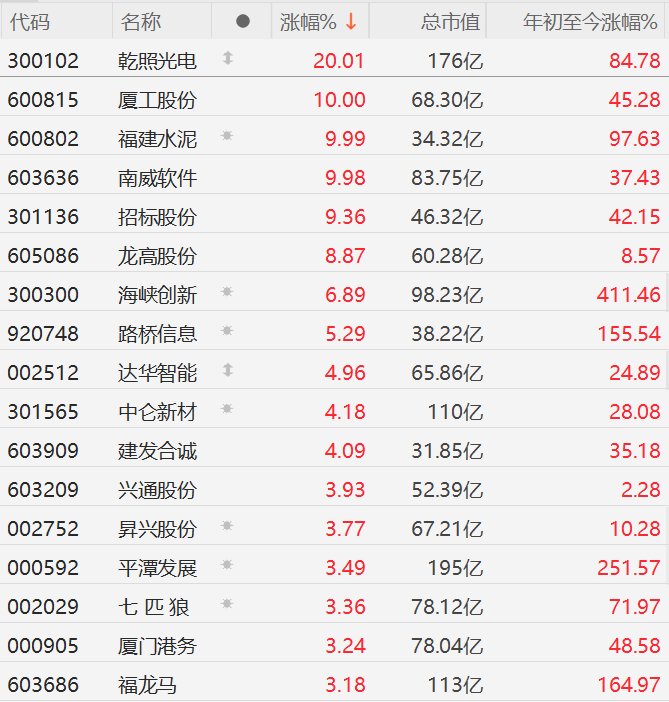This screenshot has width=669, height=702.
Task: Sort by 代码 column header
Action: [x=29, y=22]
